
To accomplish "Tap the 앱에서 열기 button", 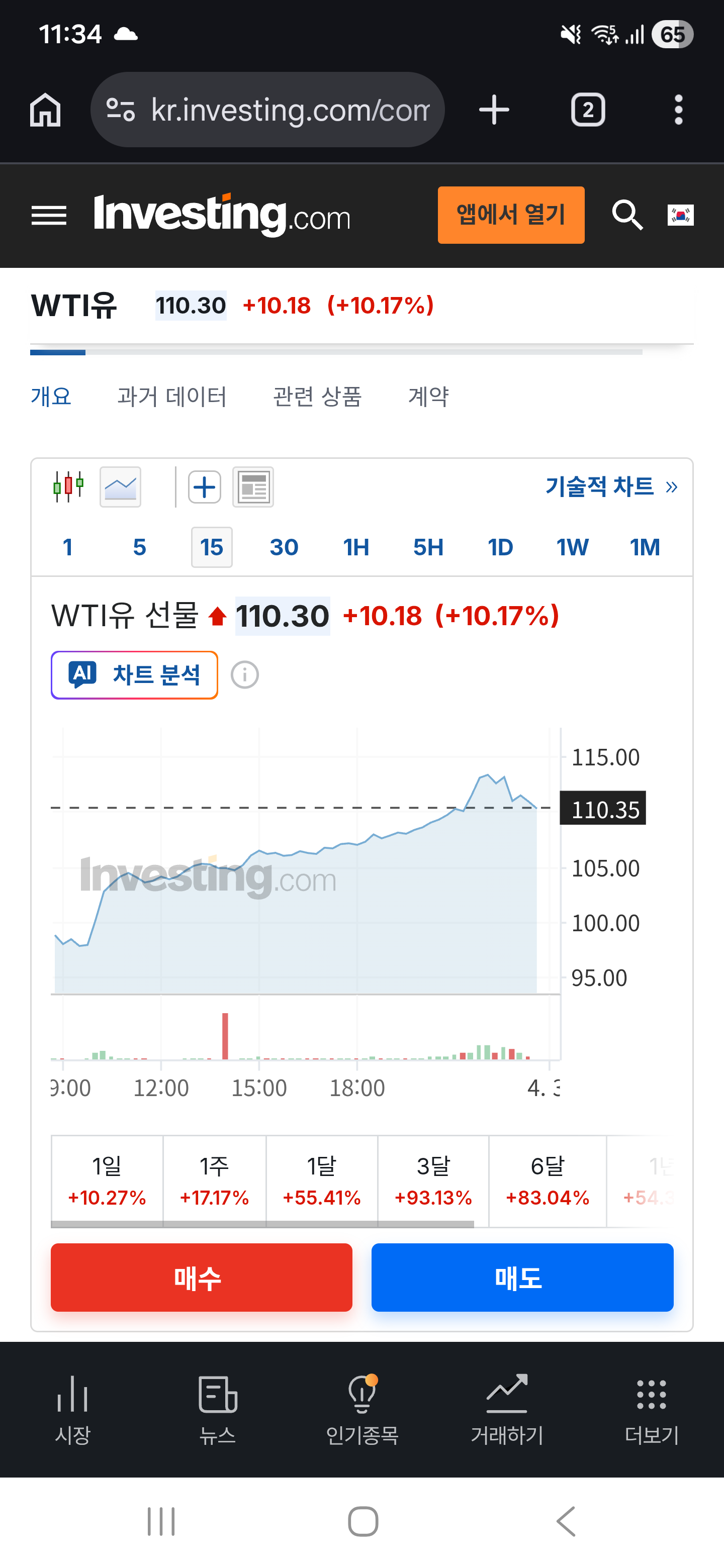I will (510, 215).
